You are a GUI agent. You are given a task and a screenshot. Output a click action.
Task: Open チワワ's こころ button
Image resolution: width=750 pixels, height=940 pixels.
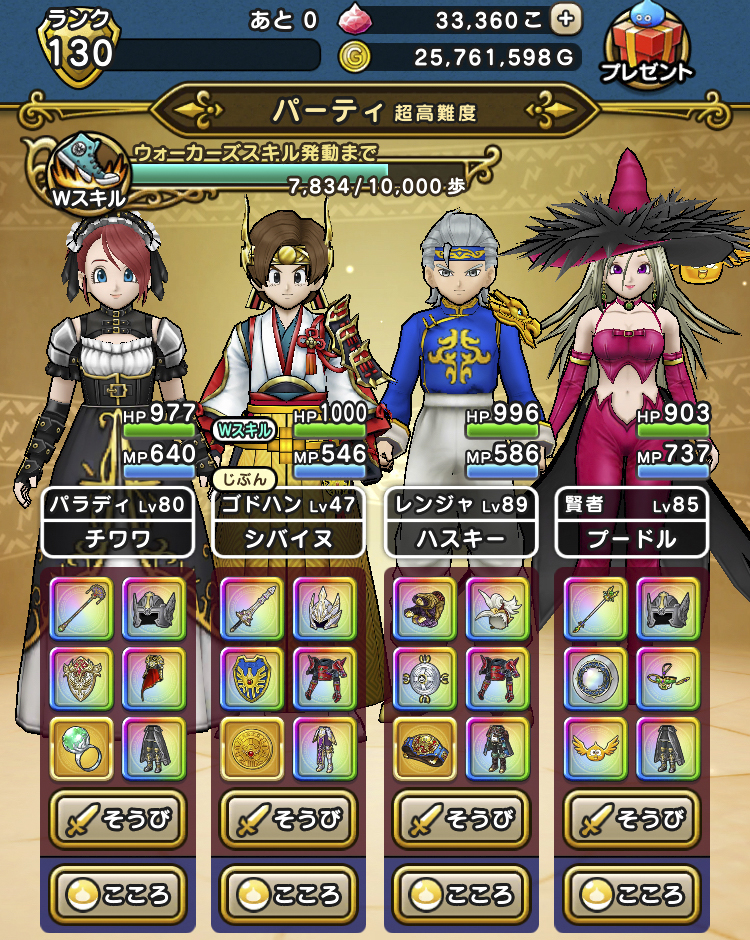pyautogui.click(x=119, y=892)
